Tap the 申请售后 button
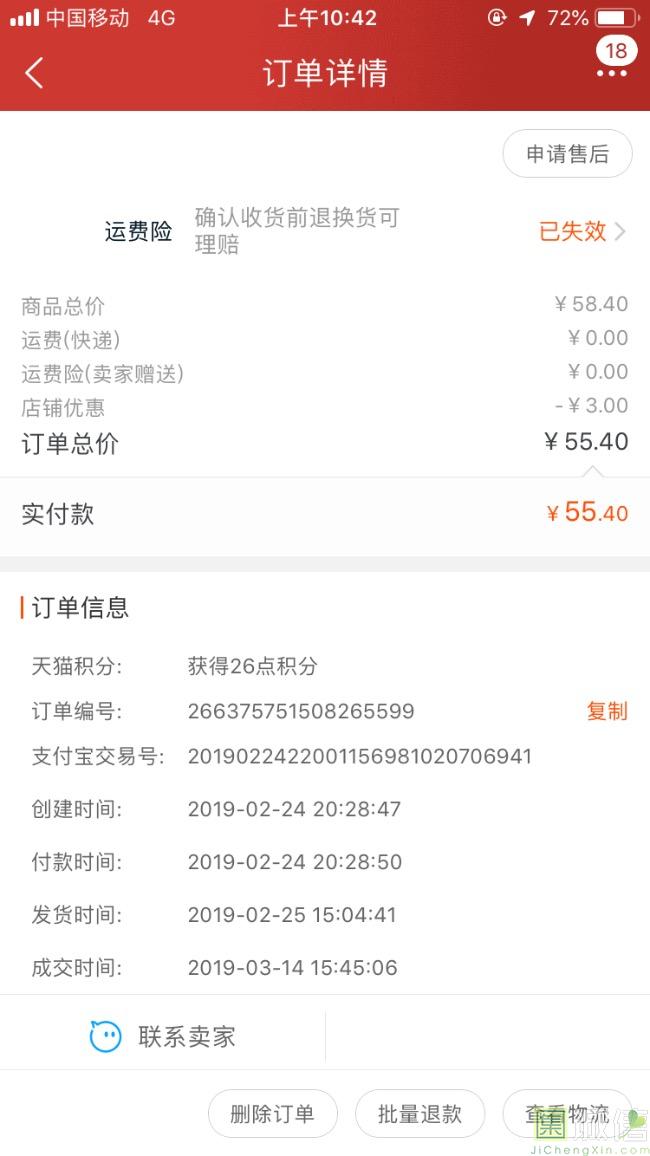The image size is (650, 1156). coord(567,153)
